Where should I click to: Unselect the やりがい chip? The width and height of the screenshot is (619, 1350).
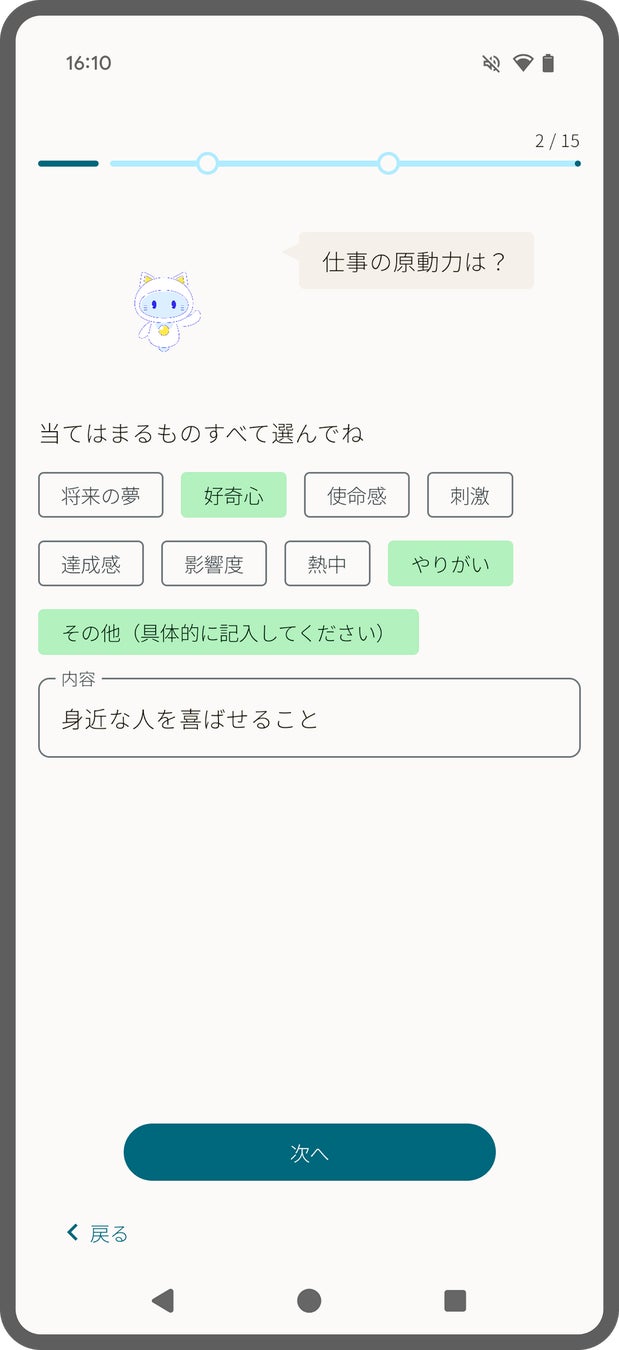(450, 563)
